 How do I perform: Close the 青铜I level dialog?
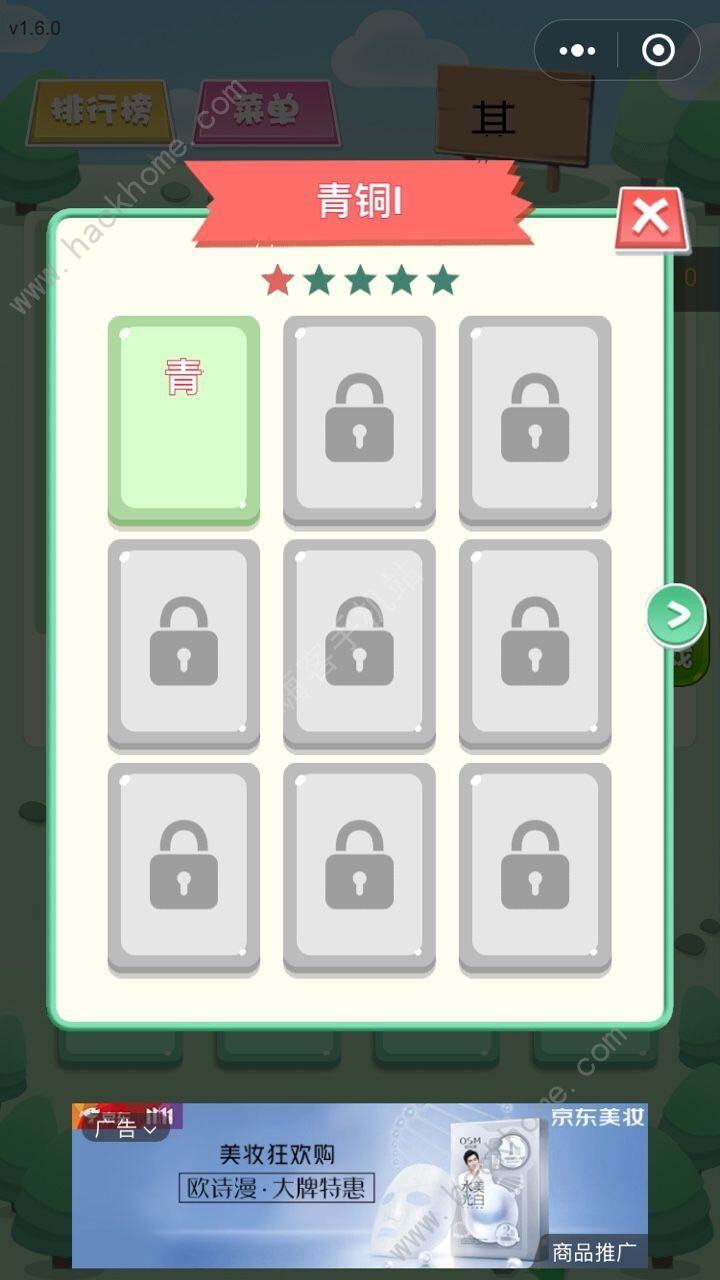pyautogui.click(x=651, y=217)
